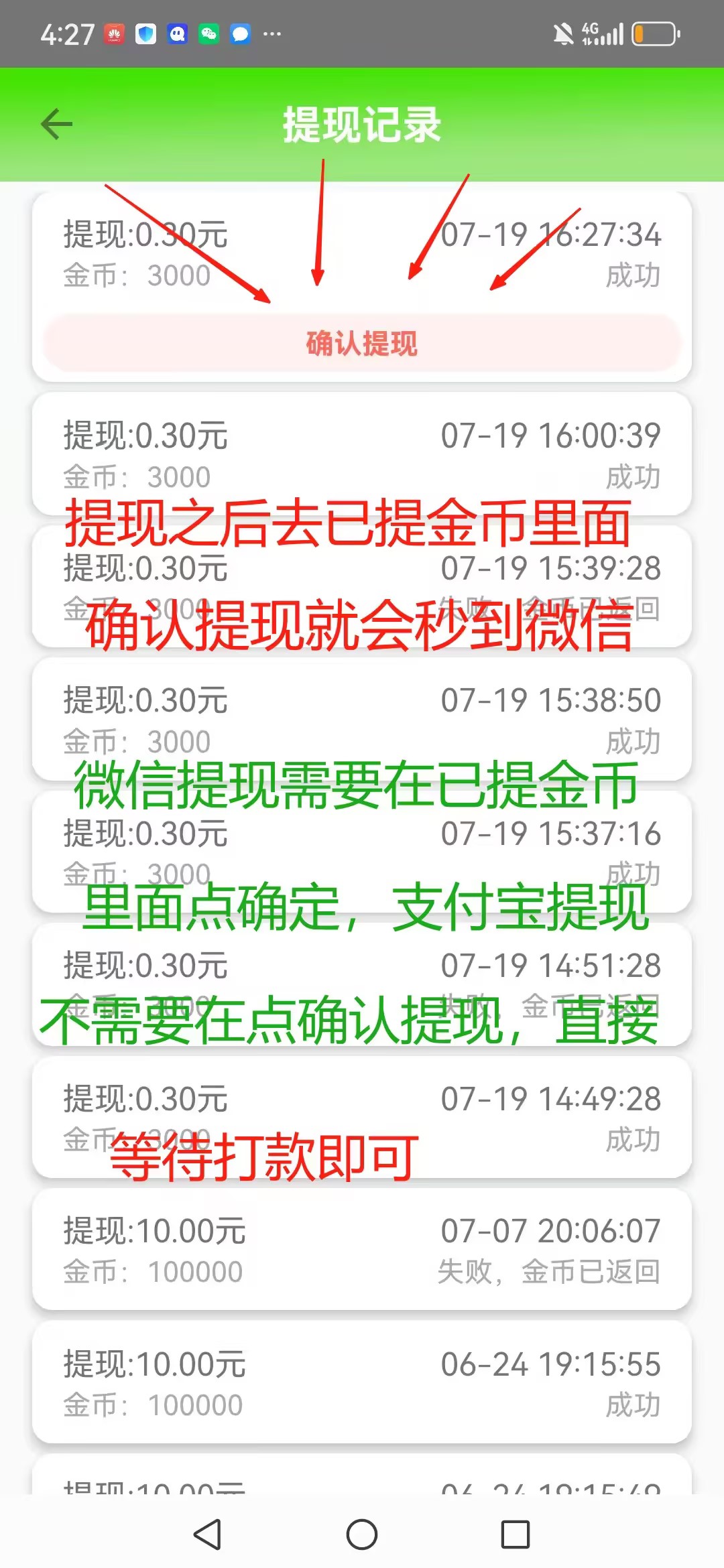Tap the muted notification bell icon

pos(565,33)
